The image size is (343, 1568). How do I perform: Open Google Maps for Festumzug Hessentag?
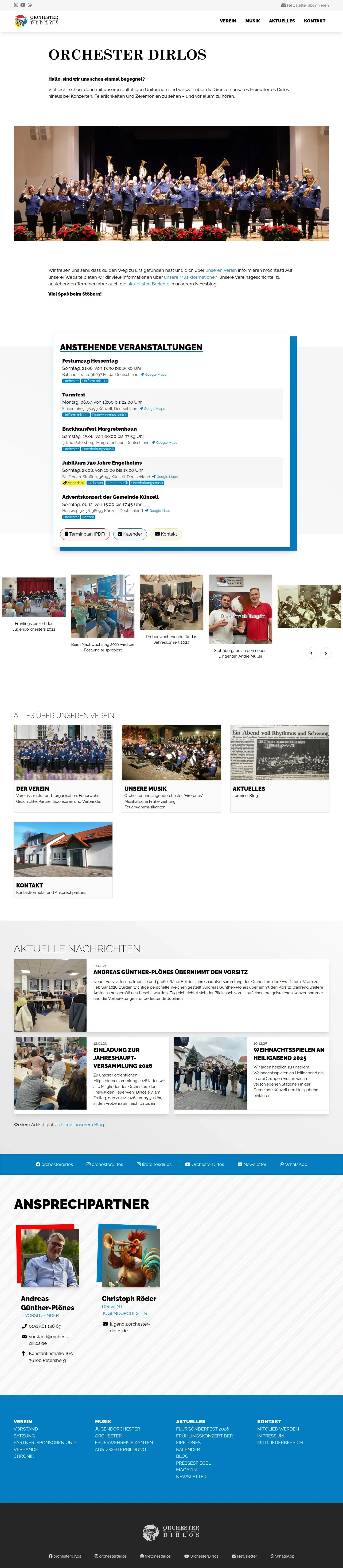click(154, 374)
